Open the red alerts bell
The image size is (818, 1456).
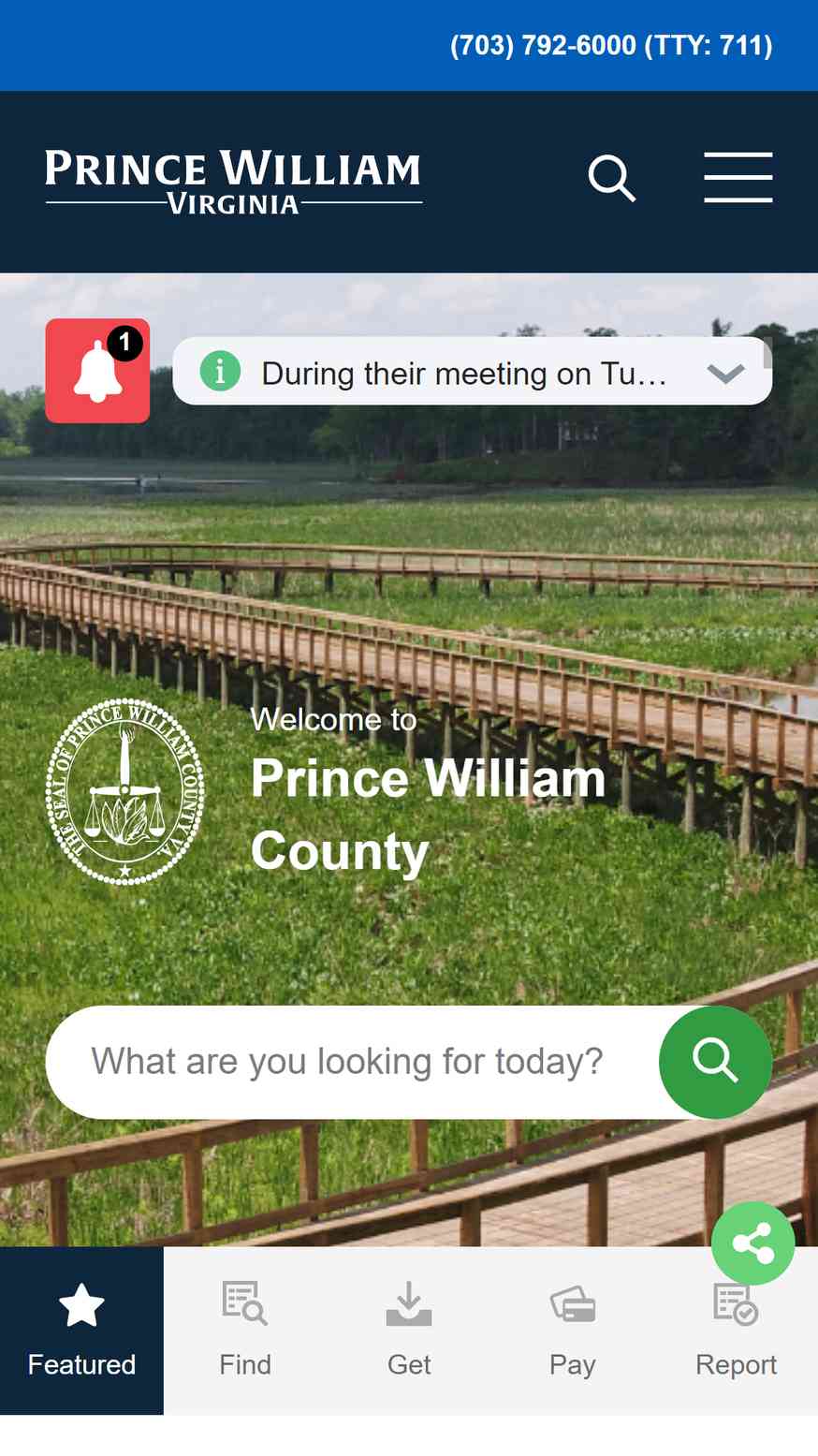(97, 371)
